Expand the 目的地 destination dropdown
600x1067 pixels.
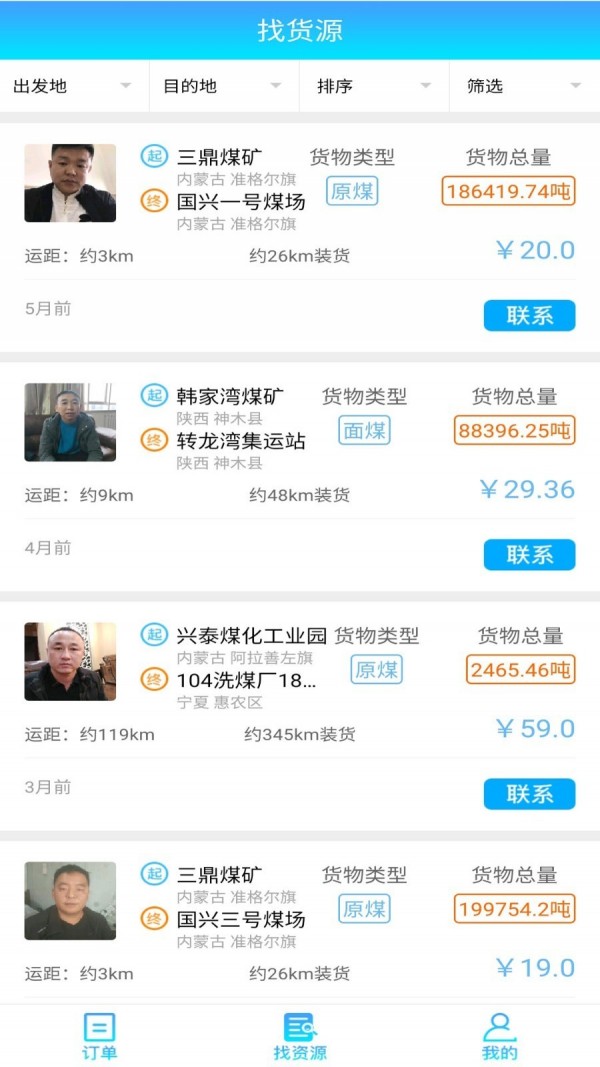pyautogui.click(x=223, y=86)
